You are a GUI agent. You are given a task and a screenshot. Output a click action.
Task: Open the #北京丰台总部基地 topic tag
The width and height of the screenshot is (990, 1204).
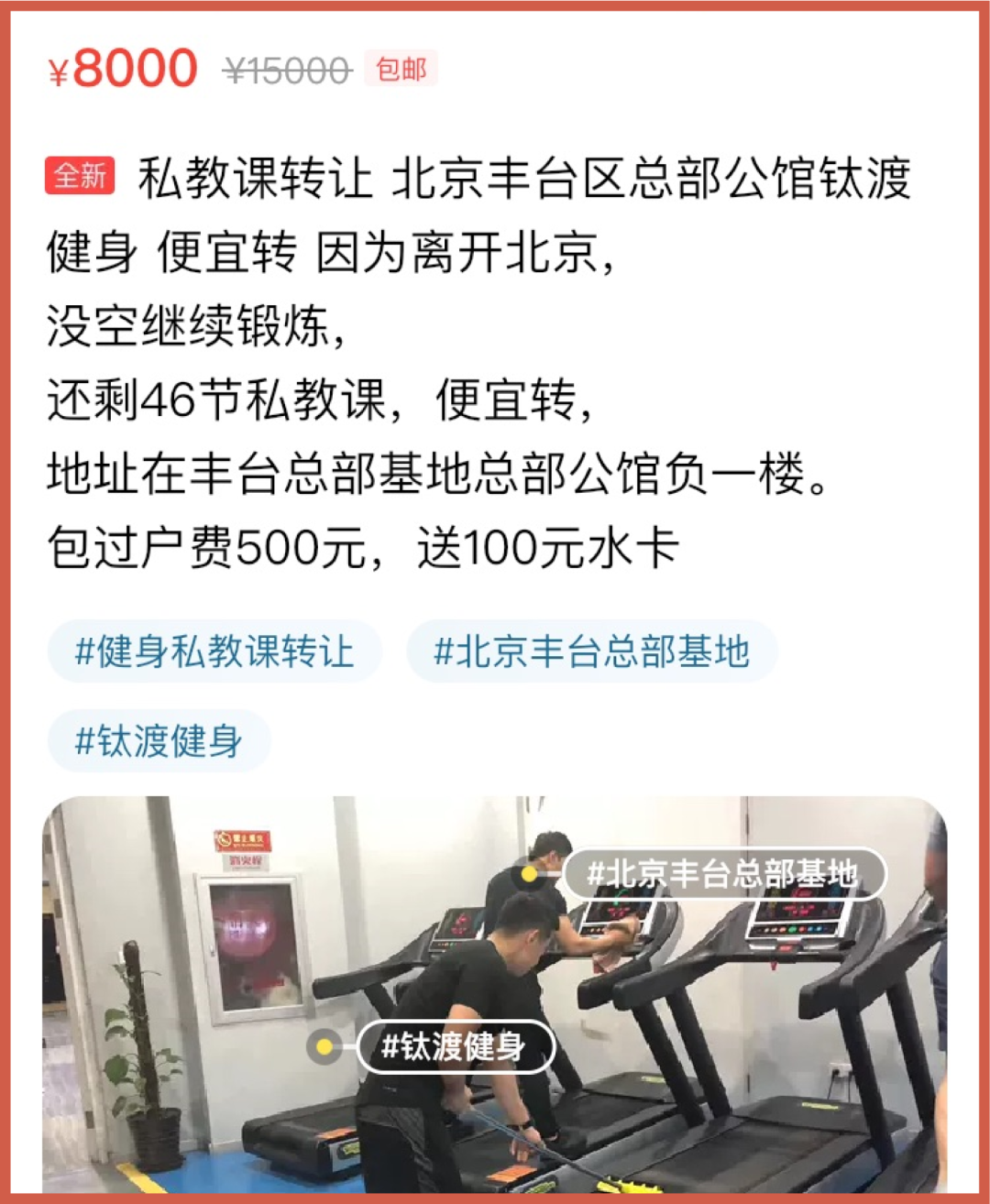coord(591,653)
